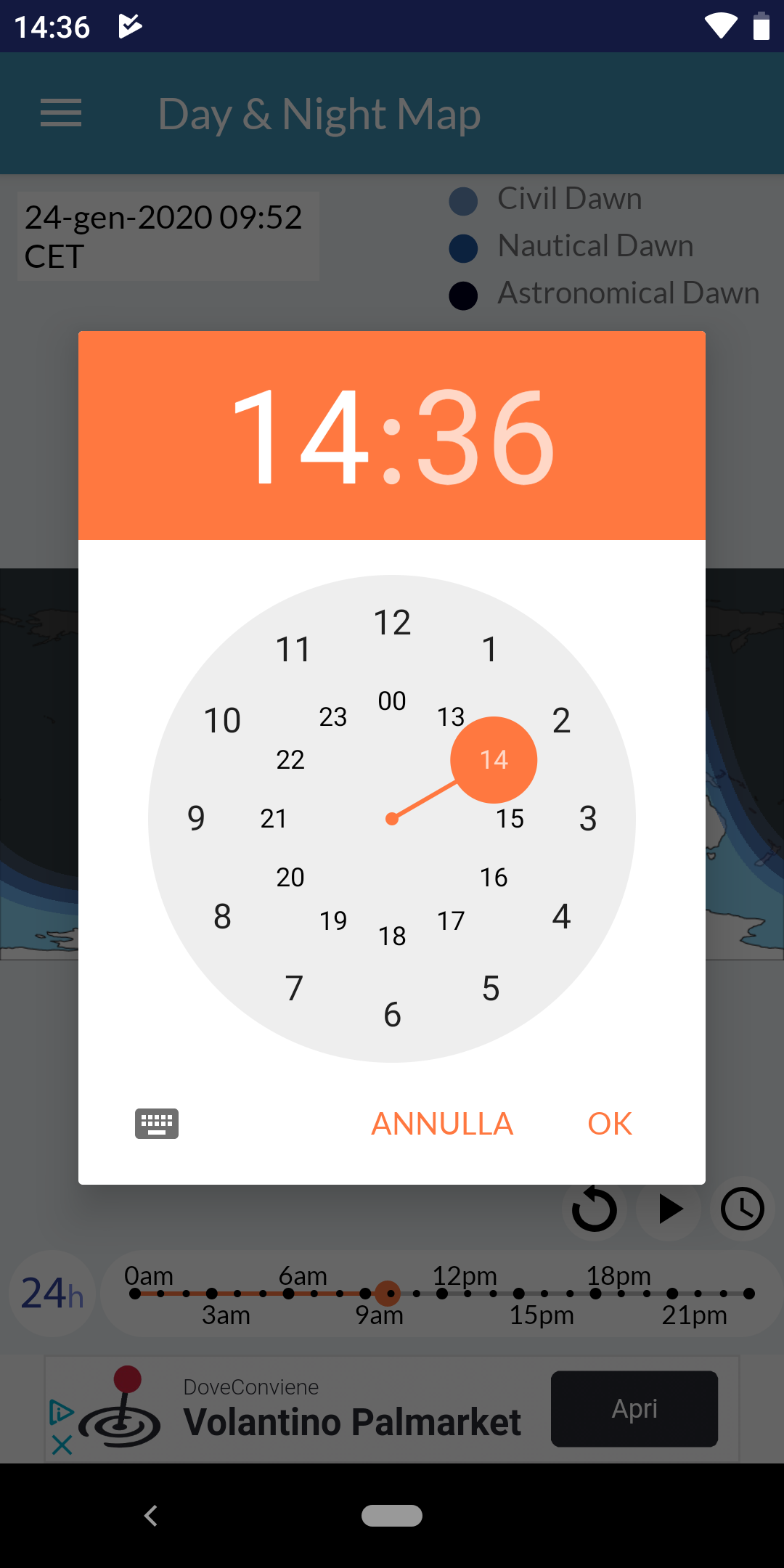Choose hour 15 on the clock dial

point(510,819)
